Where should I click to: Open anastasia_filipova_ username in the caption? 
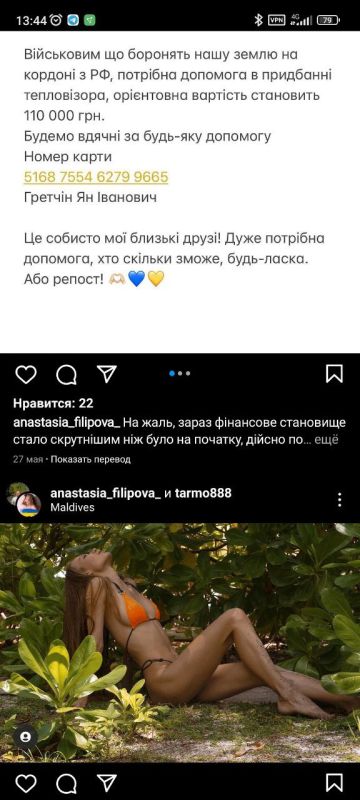[x=67, y=423]
